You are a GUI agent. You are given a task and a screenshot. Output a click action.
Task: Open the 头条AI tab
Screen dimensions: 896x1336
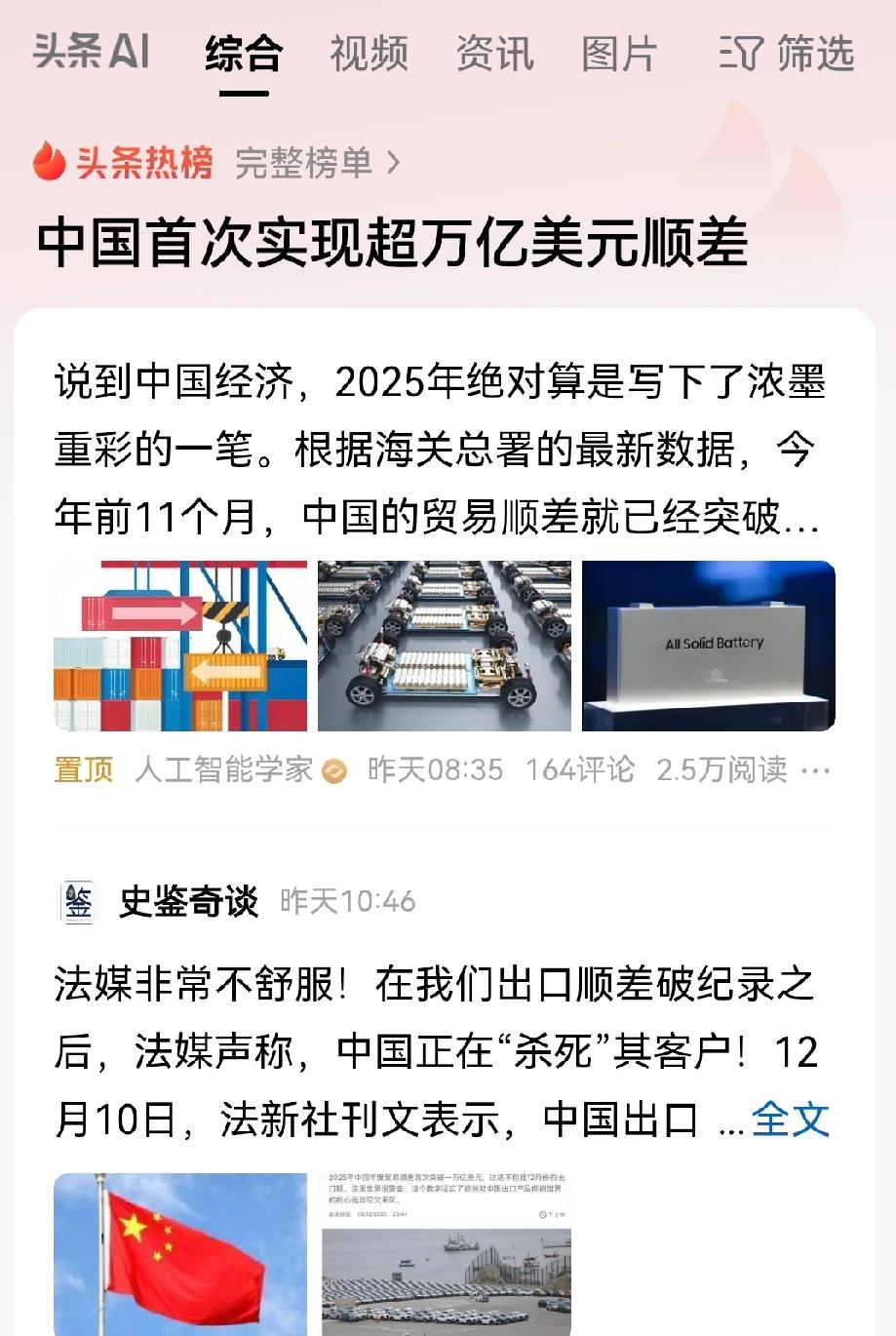click(95, 56)
